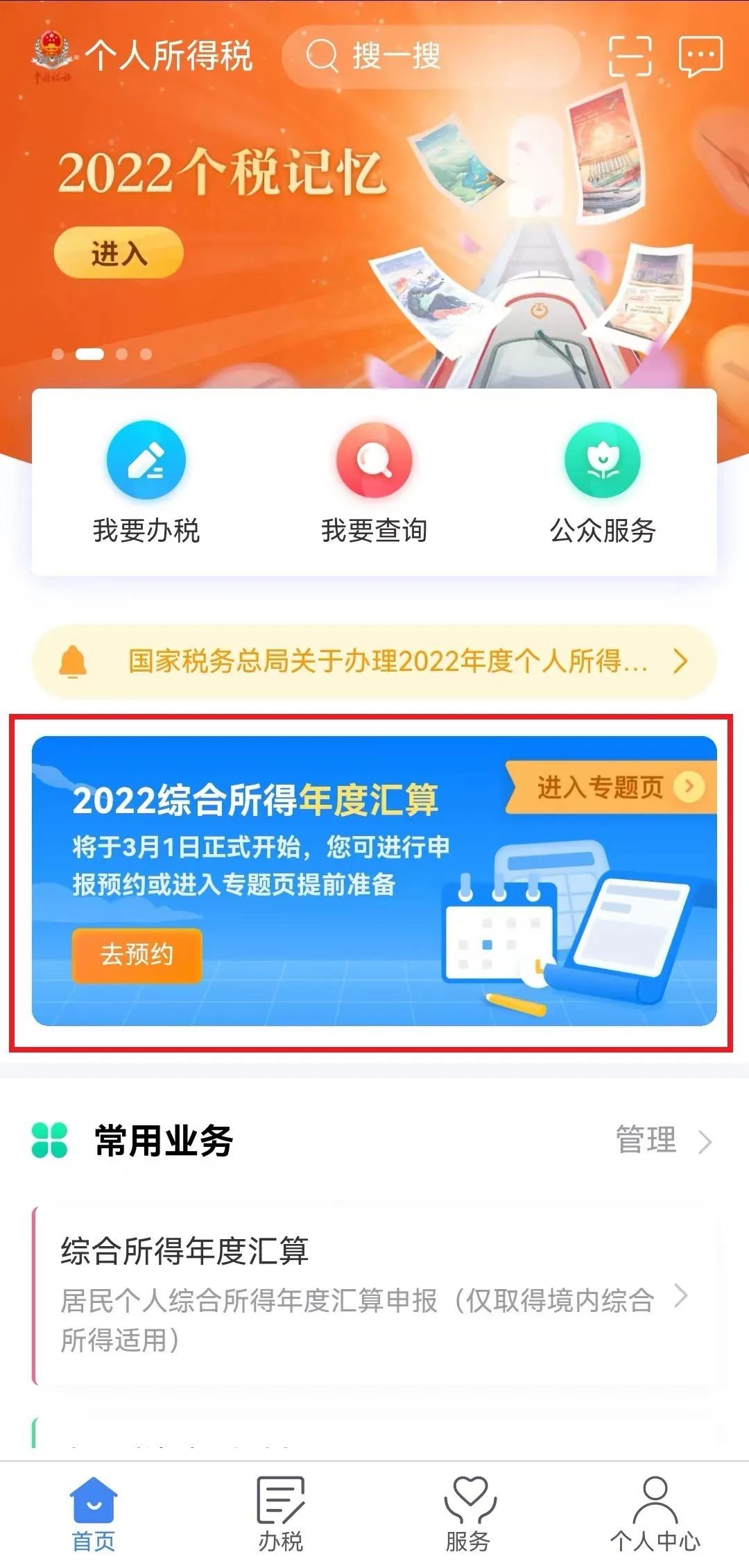Open the scan code icon
749x1568 pixels.
coord(630,56)
